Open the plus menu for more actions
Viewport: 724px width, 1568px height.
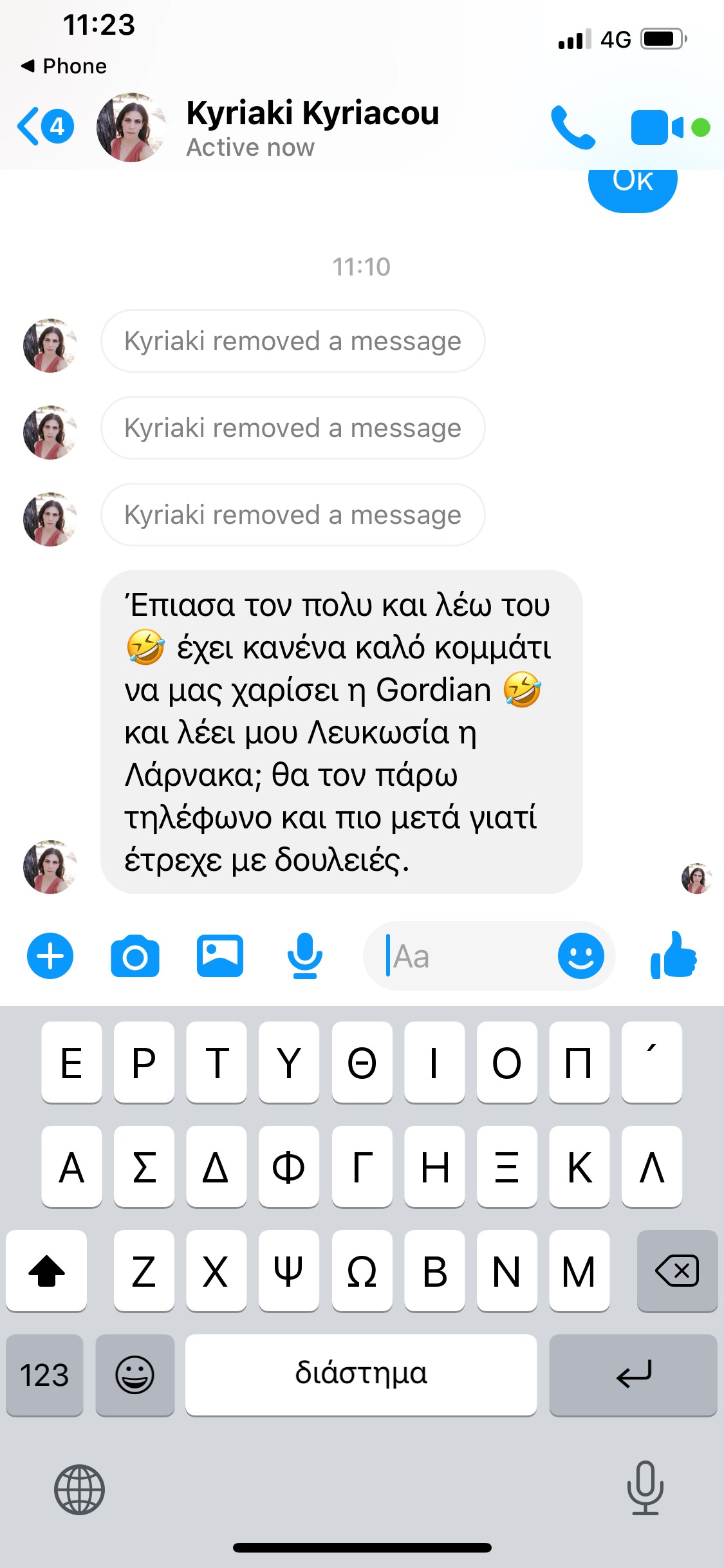pyautogui.click(x=50, y=956)
